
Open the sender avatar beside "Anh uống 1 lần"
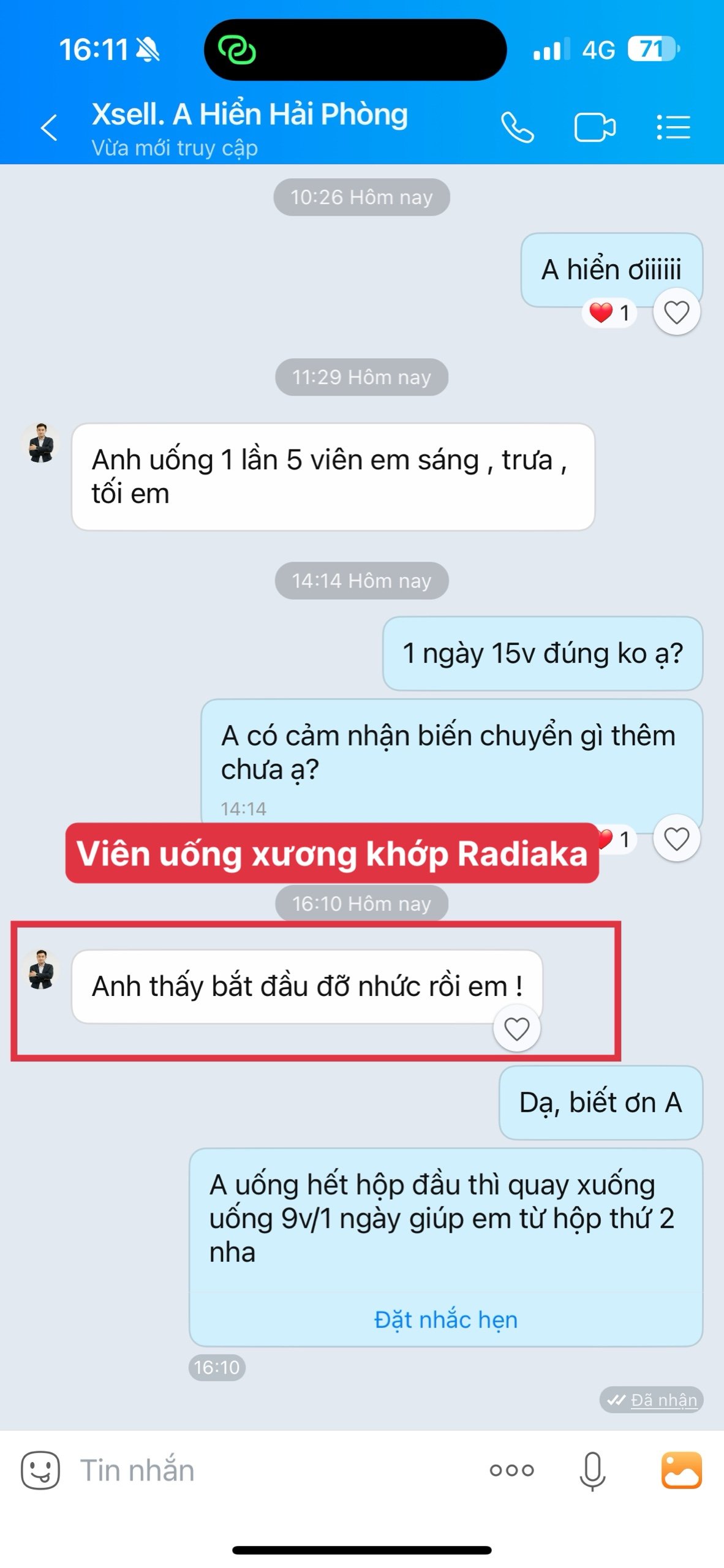coord(41,443)
